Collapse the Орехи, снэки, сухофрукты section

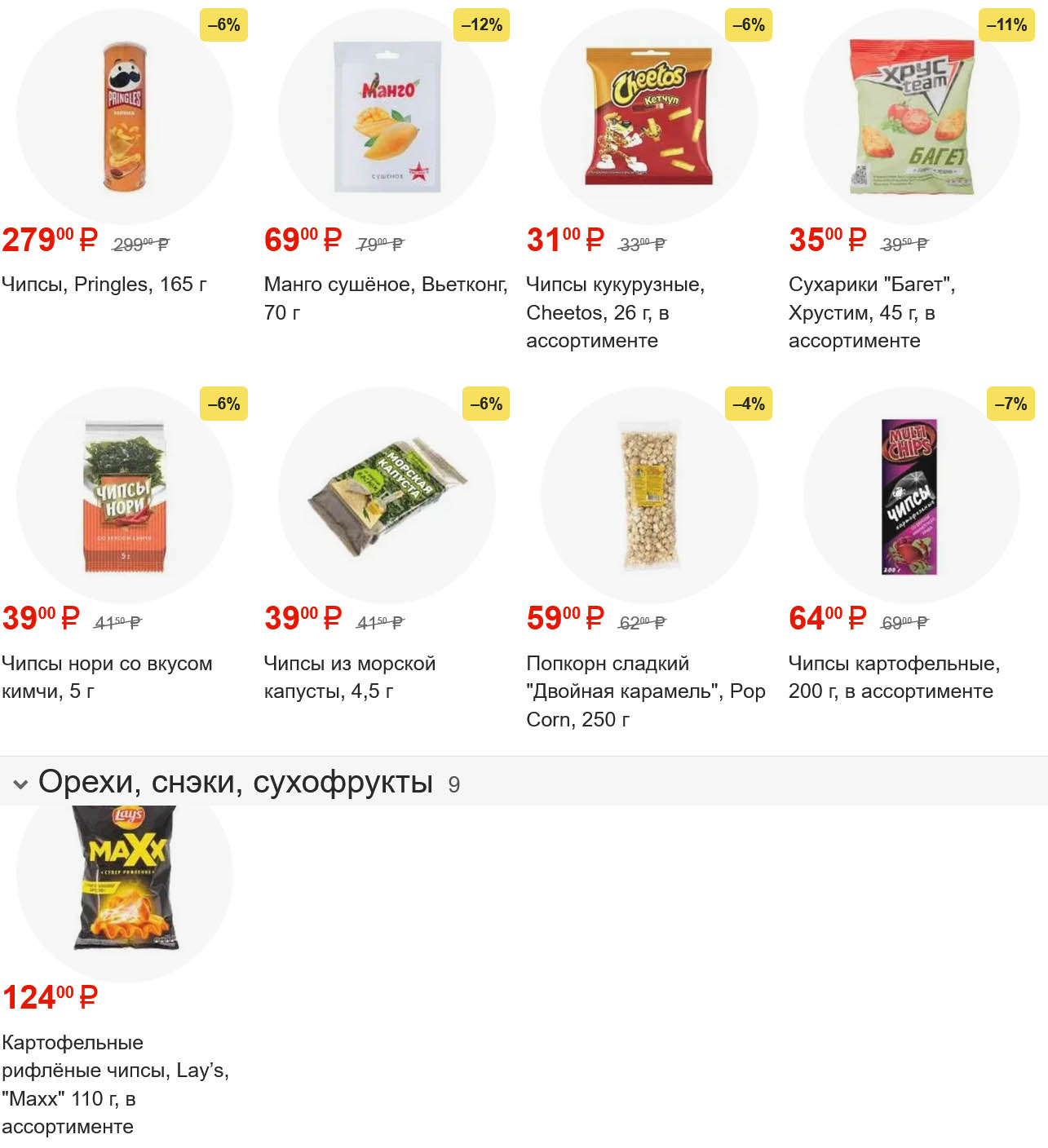(21, 784)
